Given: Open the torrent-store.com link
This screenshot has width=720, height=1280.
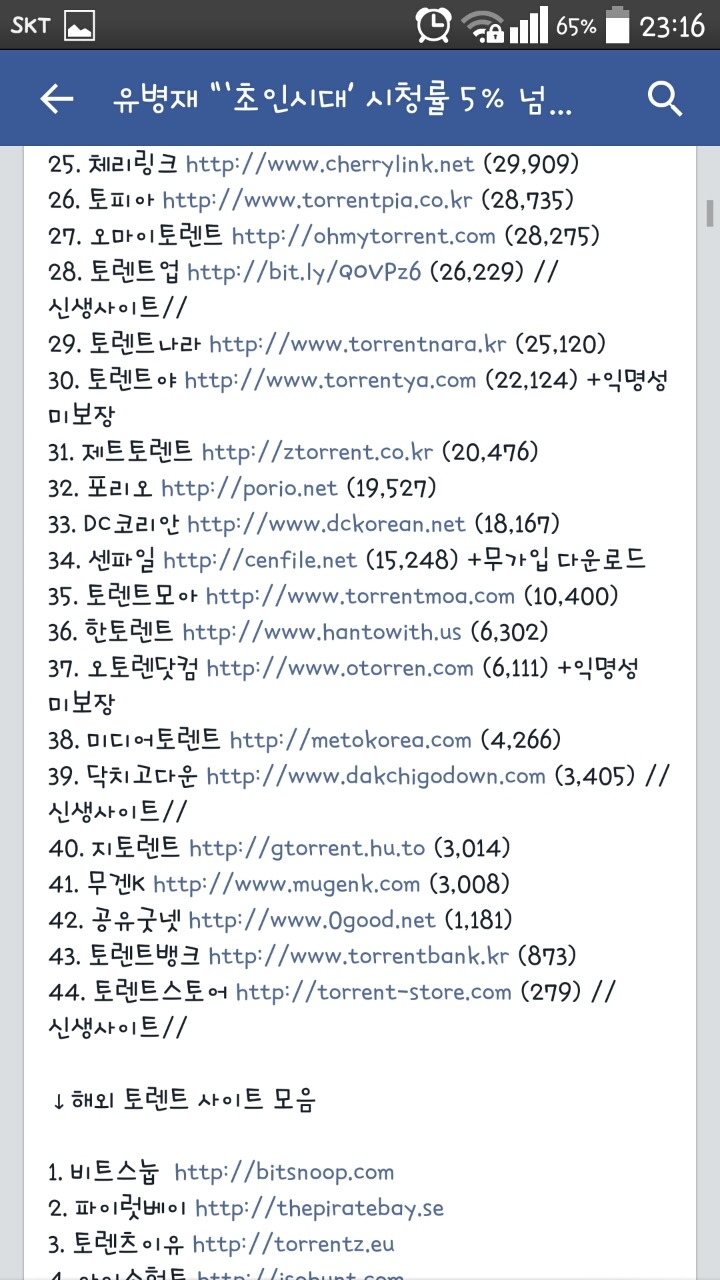Looking at the screenshot, I should [x=374, y=992].
